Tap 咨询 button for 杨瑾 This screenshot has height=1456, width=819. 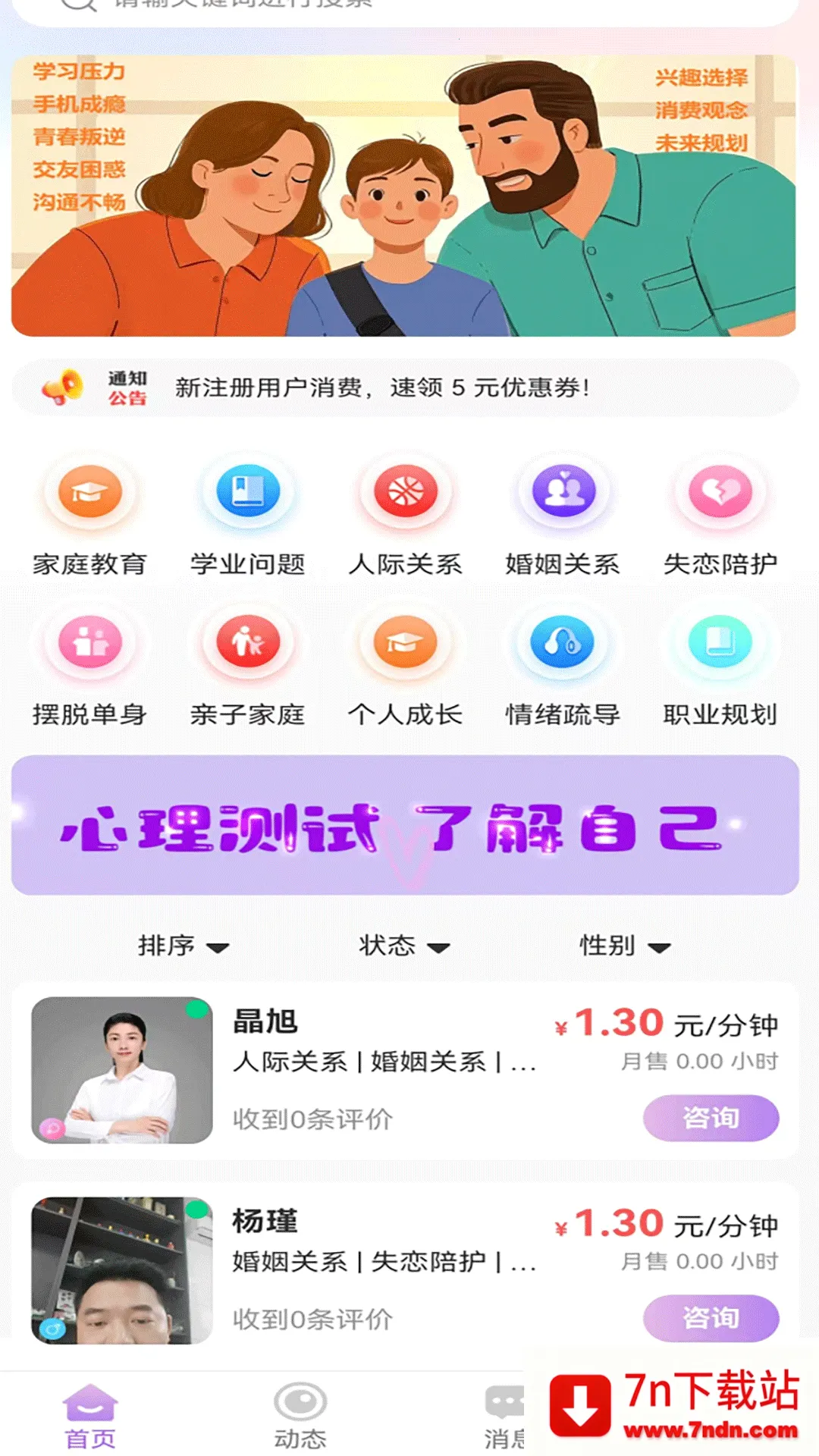coord(711,1318)
